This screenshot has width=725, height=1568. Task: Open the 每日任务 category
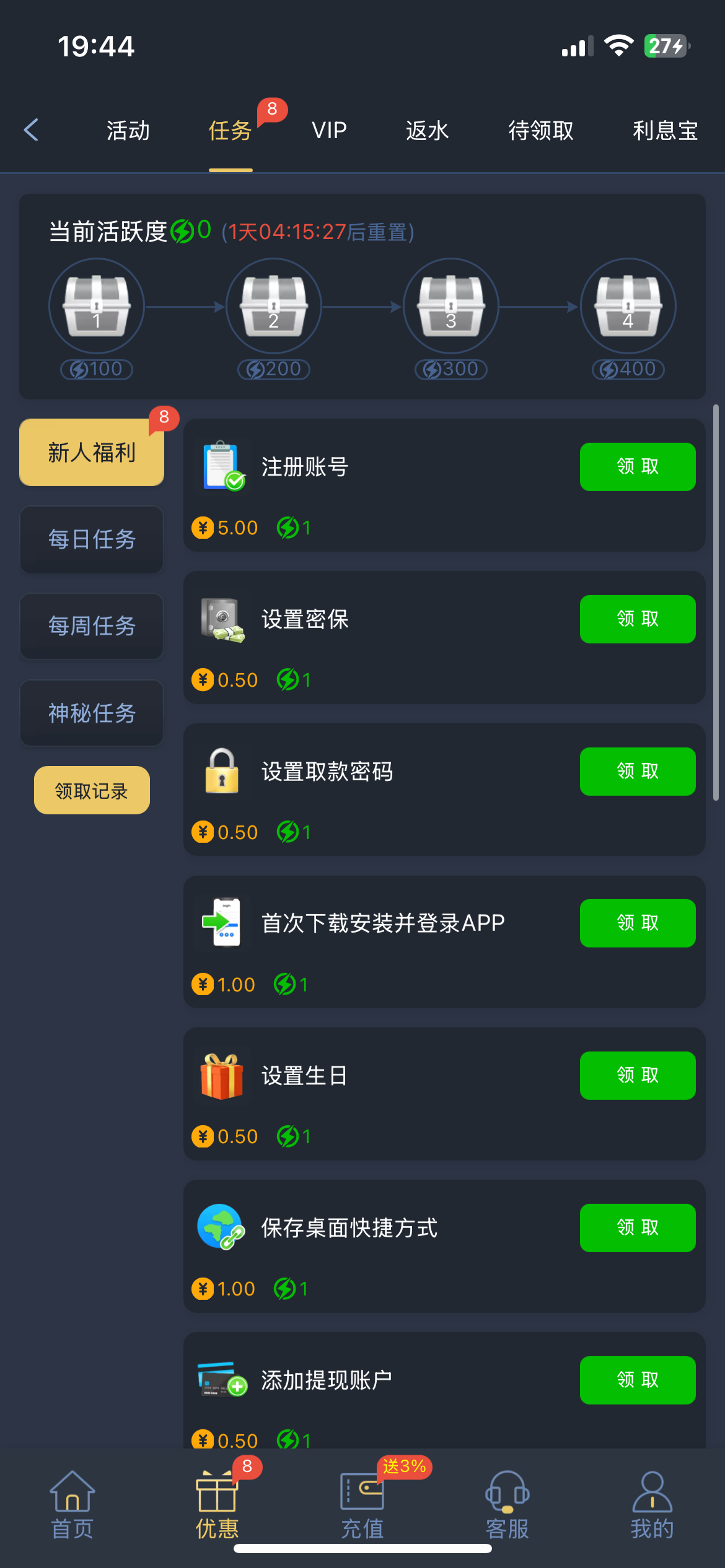[92, 539]
